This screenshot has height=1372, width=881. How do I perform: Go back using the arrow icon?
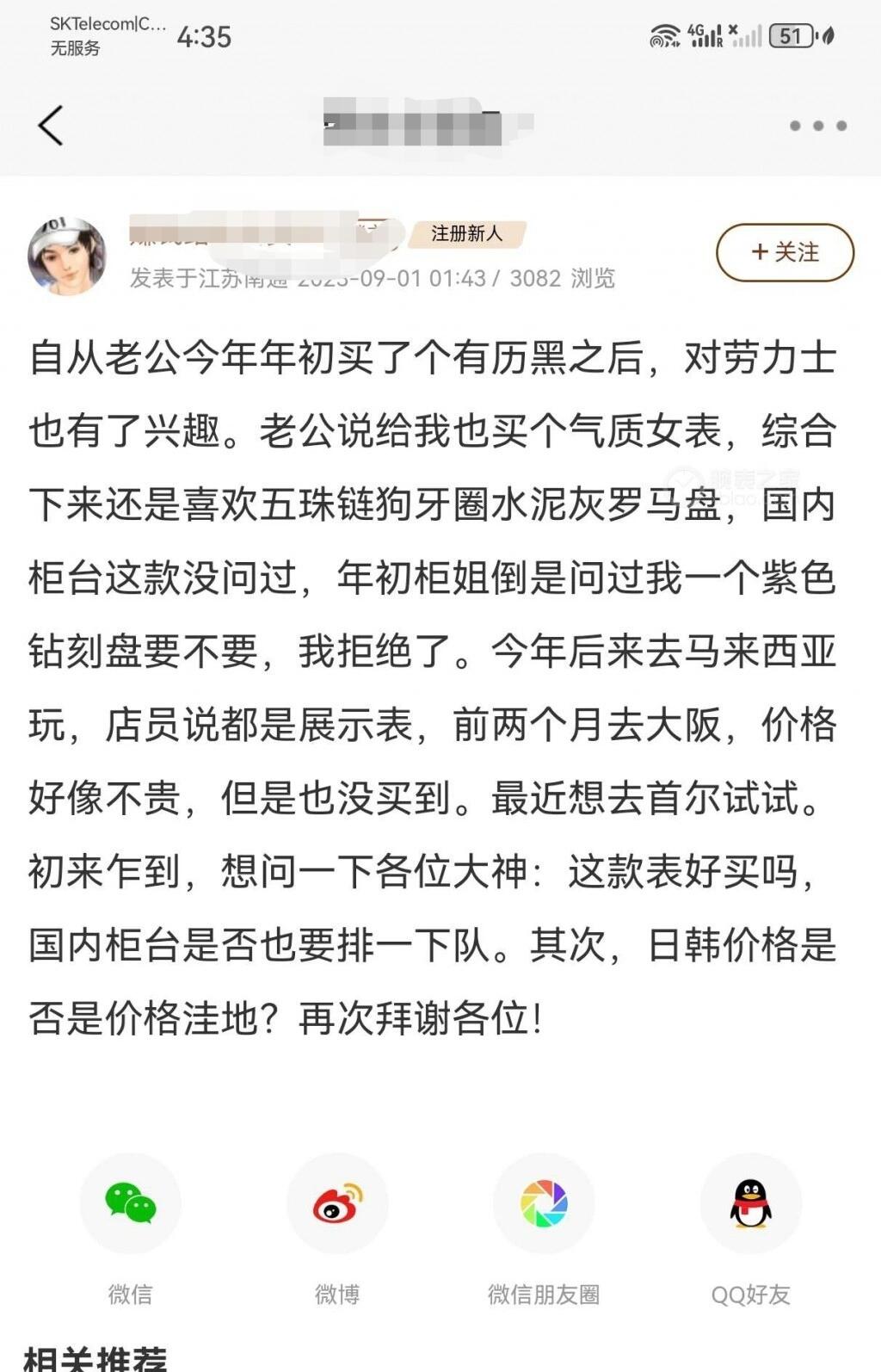point(51,126)
